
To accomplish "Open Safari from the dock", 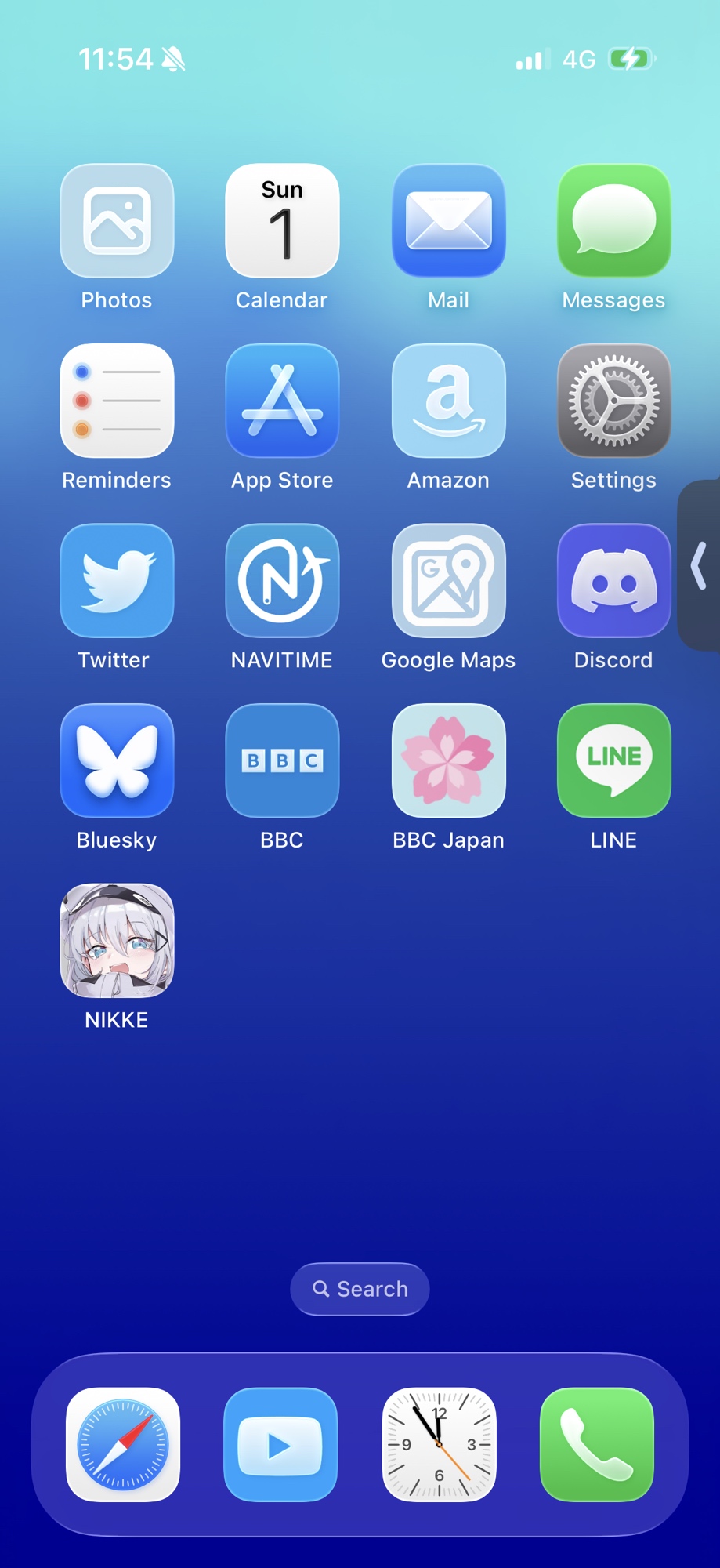I will coord(123,1445).
